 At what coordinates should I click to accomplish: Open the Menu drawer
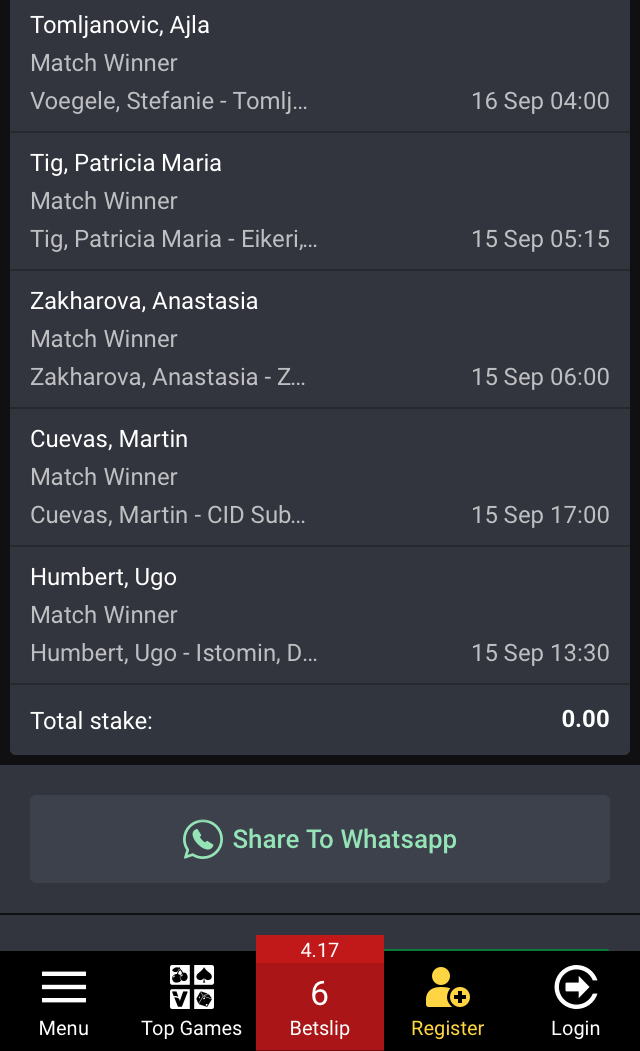(x=64, y=1001)
